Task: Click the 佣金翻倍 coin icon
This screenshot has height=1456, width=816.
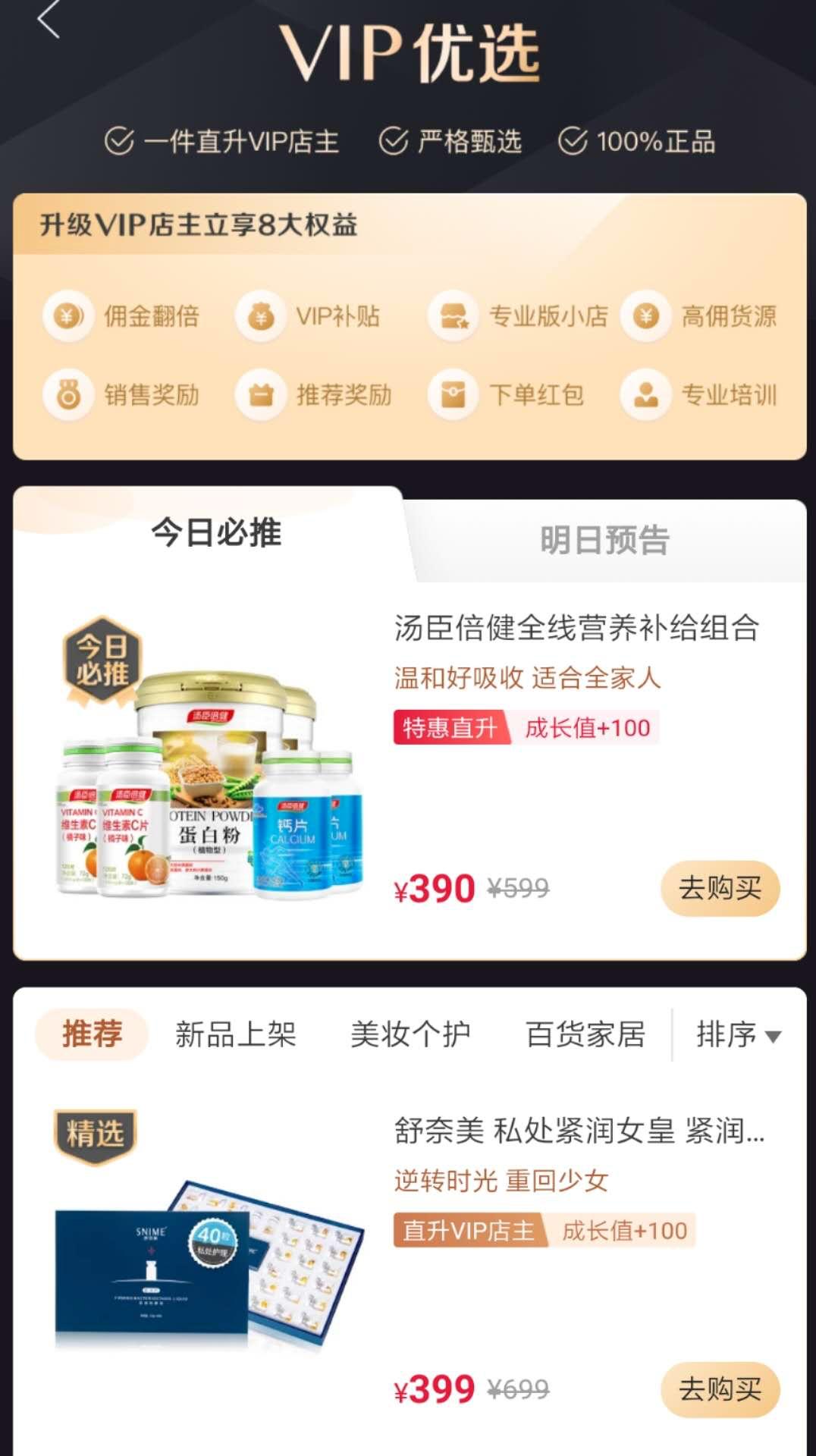Action: point(67,317)
